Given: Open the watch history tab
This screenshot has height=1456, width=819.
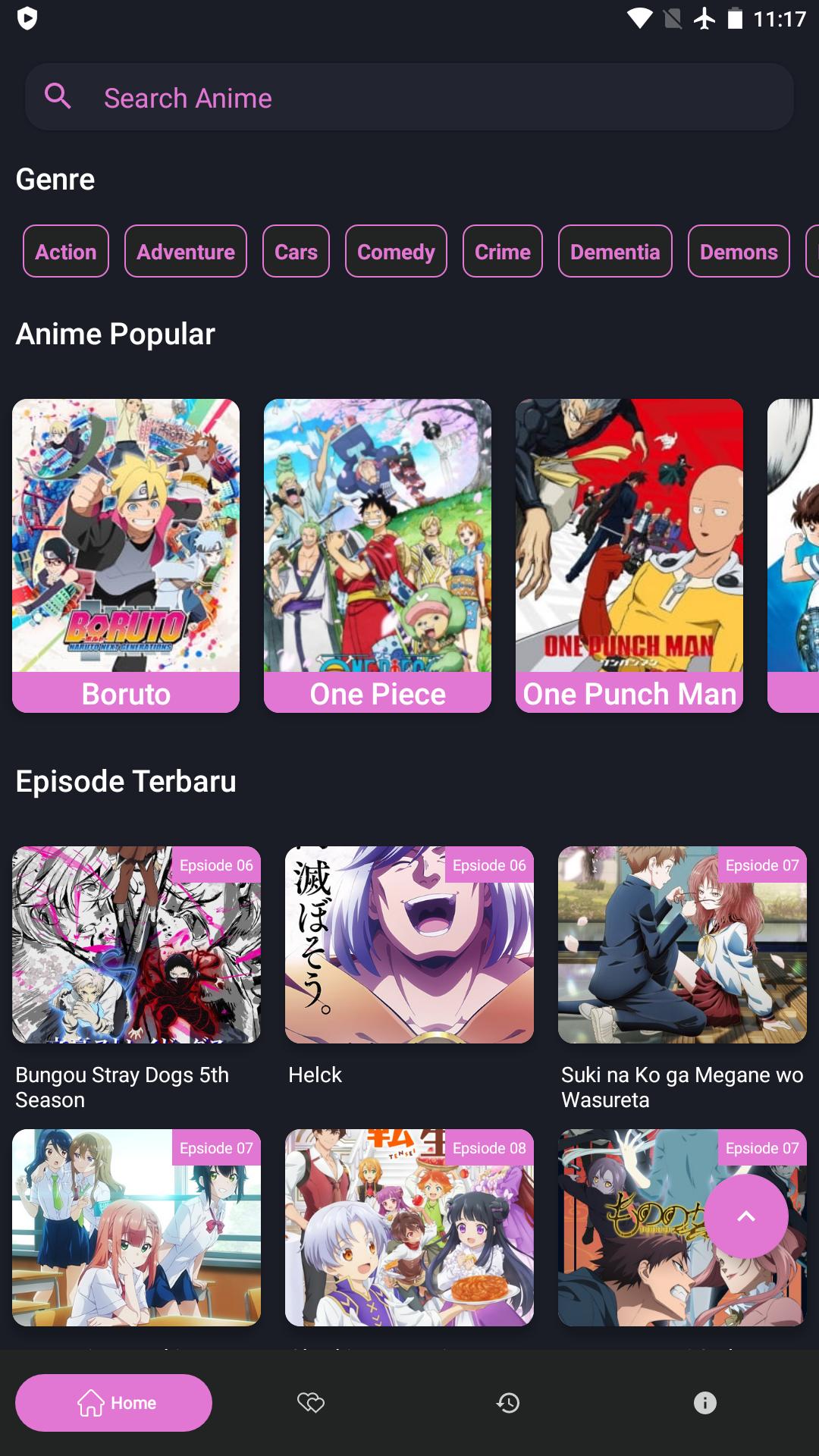Looking at the screenshot, I should click(x=508, y=1403).
